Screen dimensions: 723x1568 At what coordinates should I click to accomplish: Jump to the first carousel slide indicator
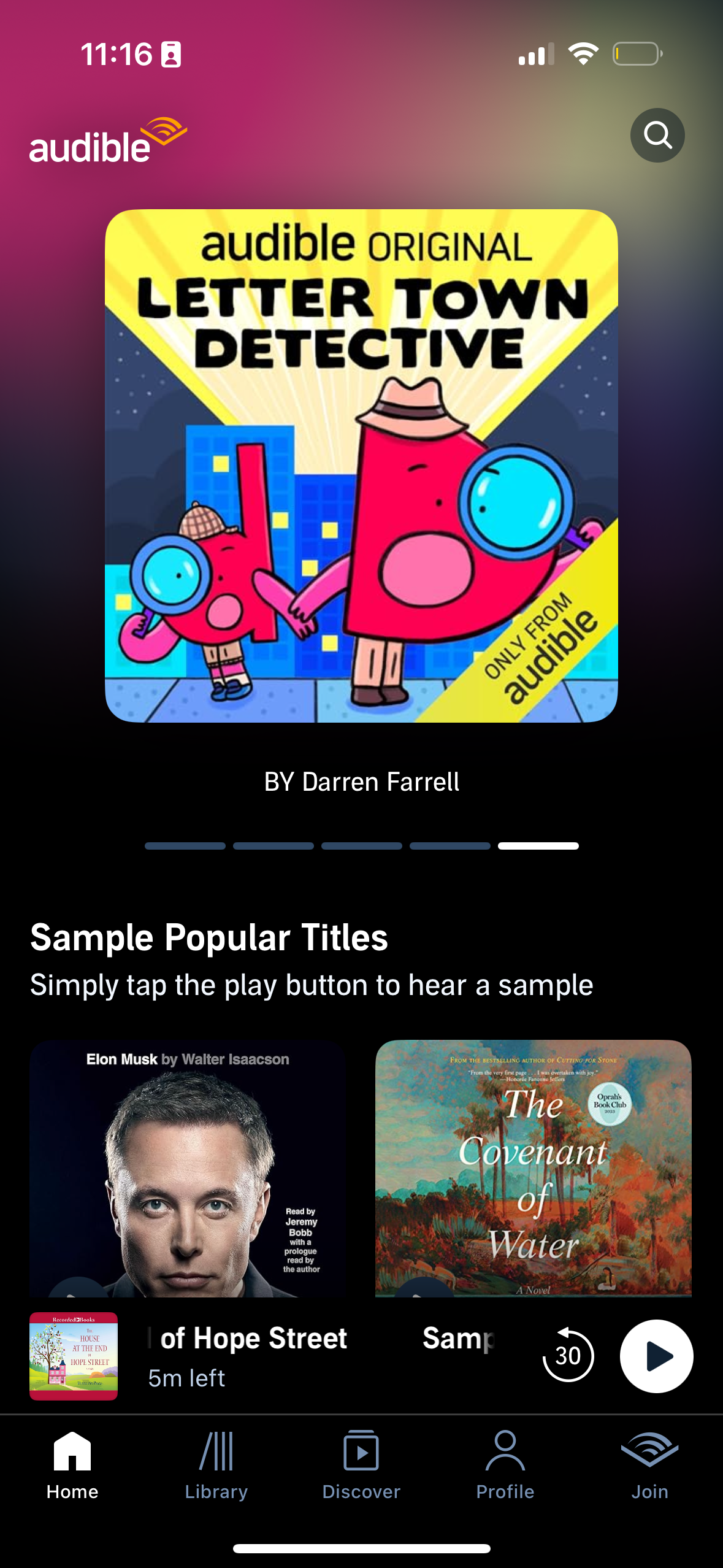pyautogui.click(x=185, y=845)
